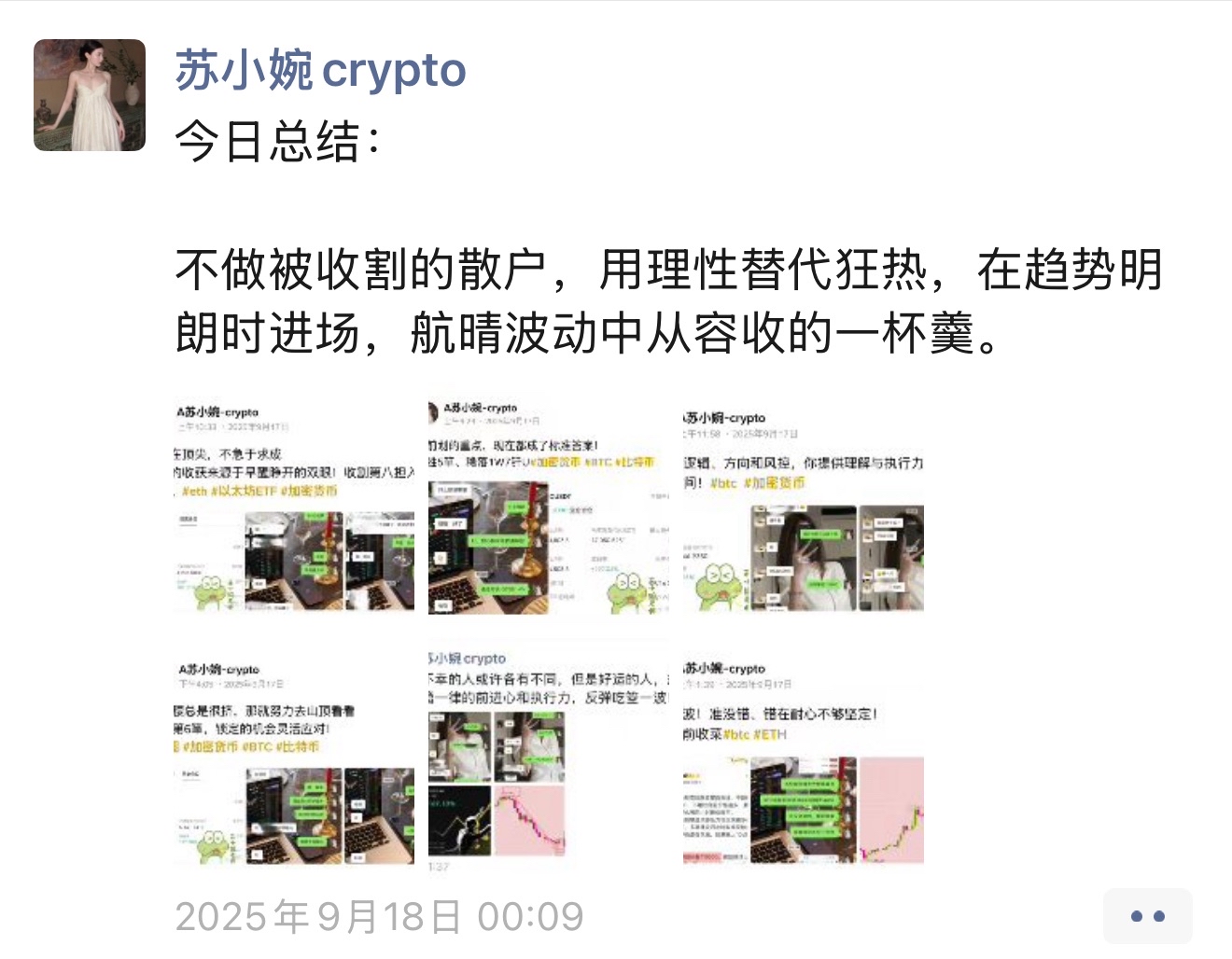The image size is (1232, 959).
Task: View the third photo posted at 11:58
Action: tap(803, 507)
